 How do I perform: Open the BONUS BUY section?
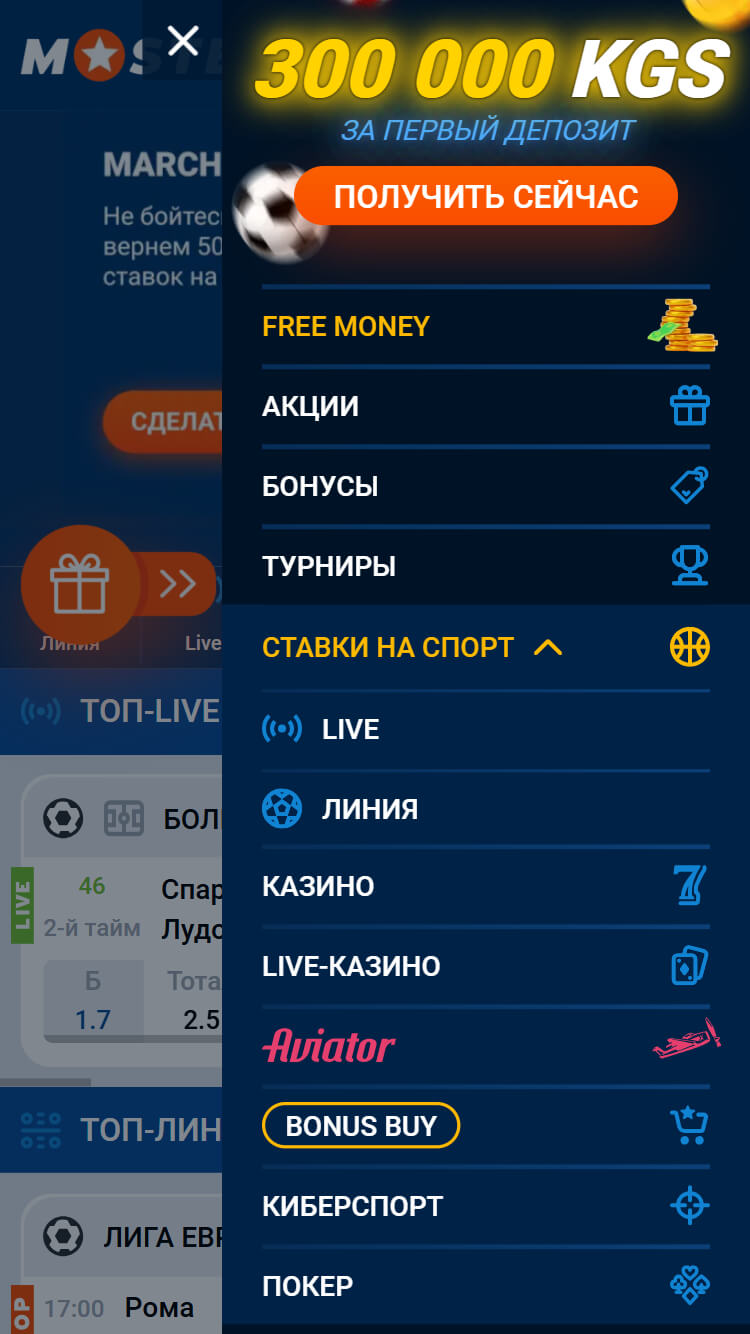pyautogui.click(x=360, y=1125)
